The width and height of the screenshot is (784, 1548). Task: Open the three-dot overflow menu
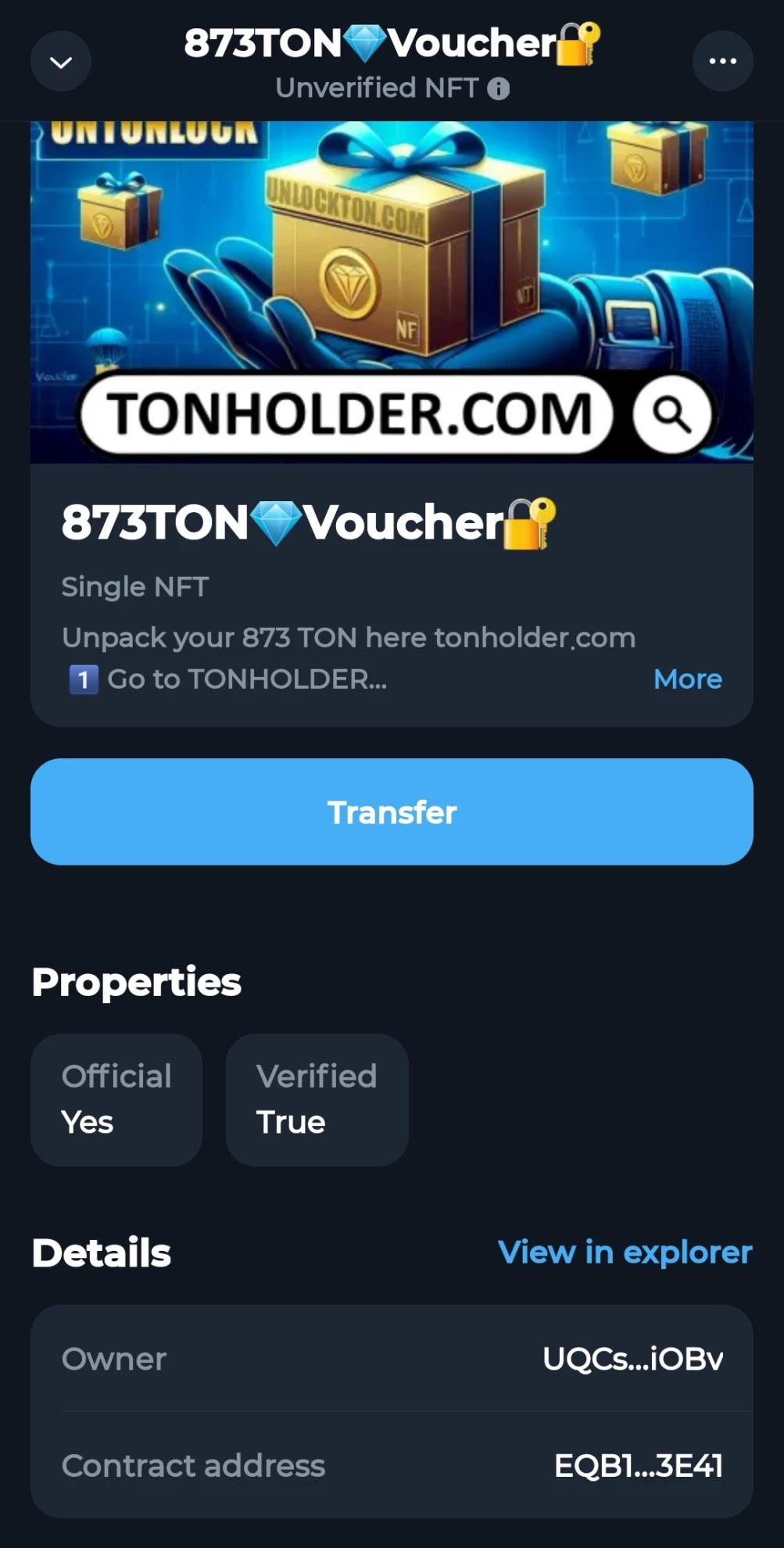tap(722, 61)
